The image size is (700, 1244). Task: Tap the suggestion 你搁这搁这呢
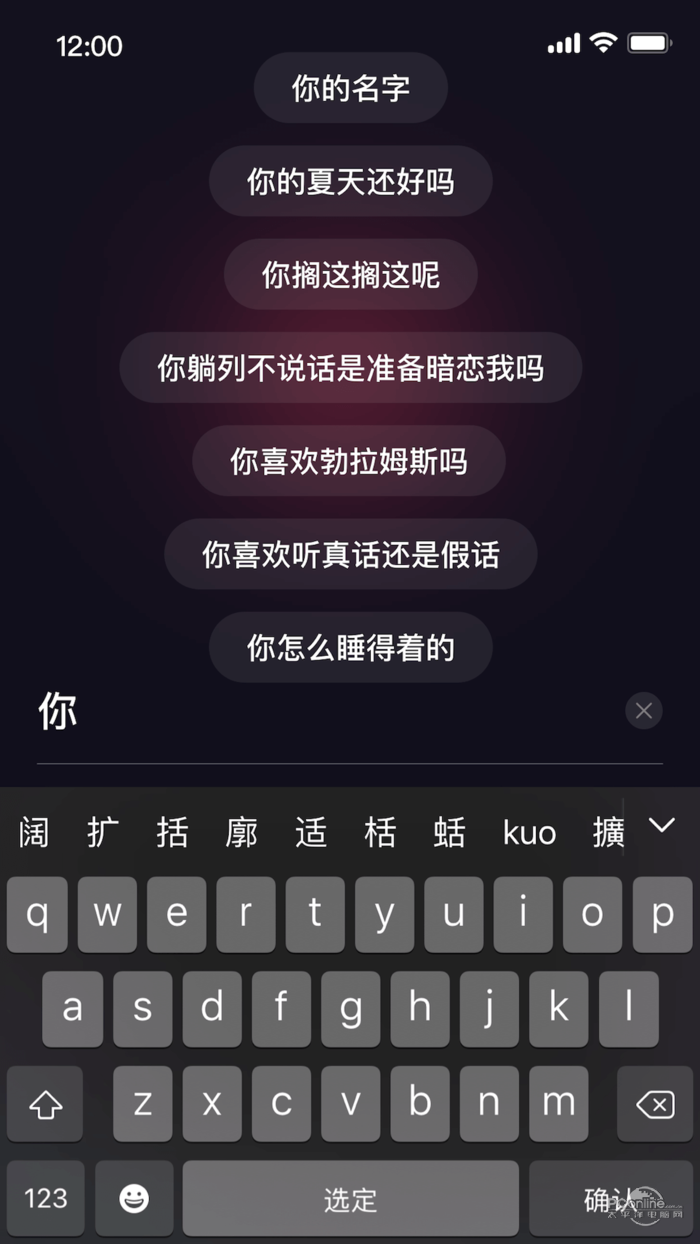pos(350,274)
